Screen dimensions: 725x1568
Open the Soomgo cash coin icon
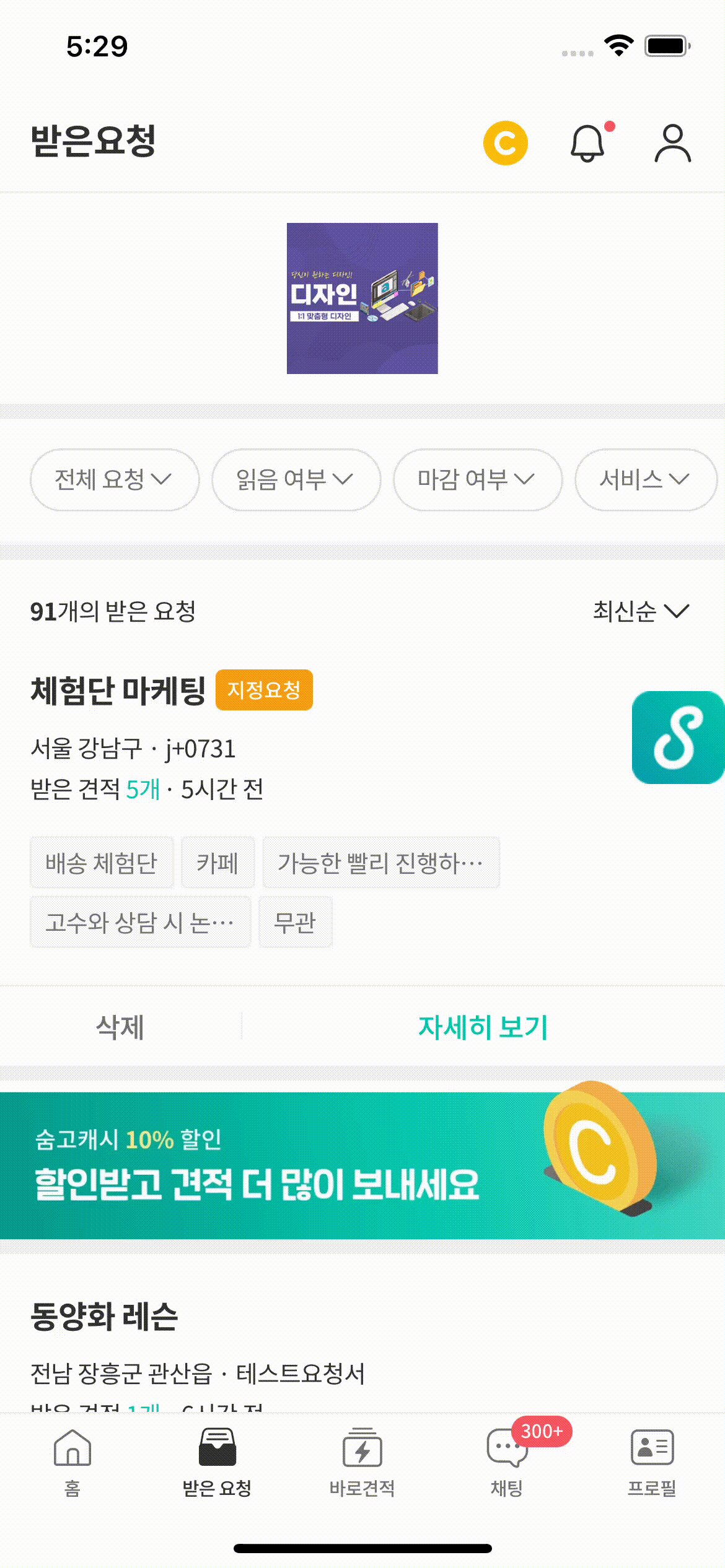click(505, 143)
